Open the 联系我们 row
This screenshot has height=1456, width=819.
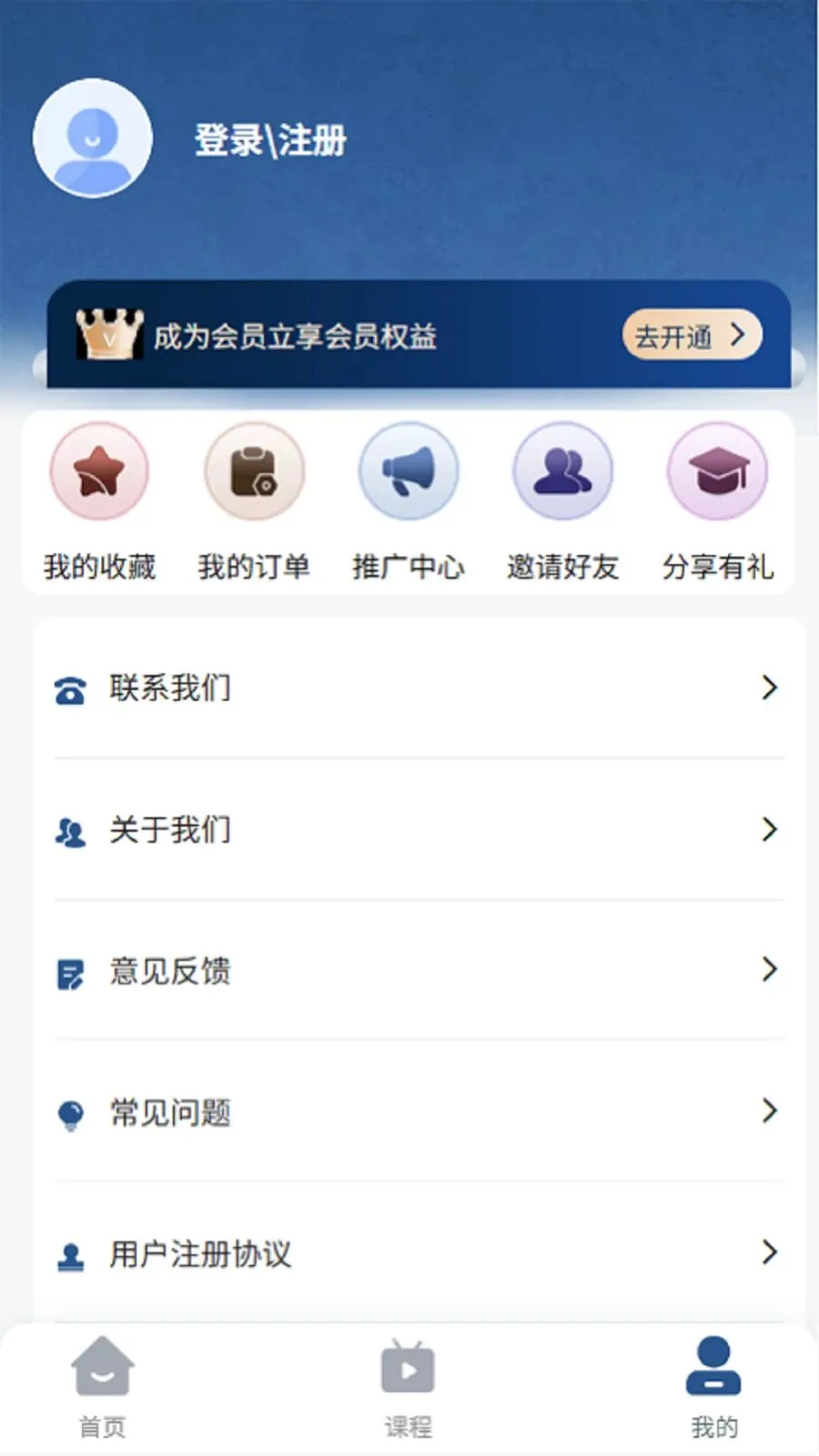419,688
